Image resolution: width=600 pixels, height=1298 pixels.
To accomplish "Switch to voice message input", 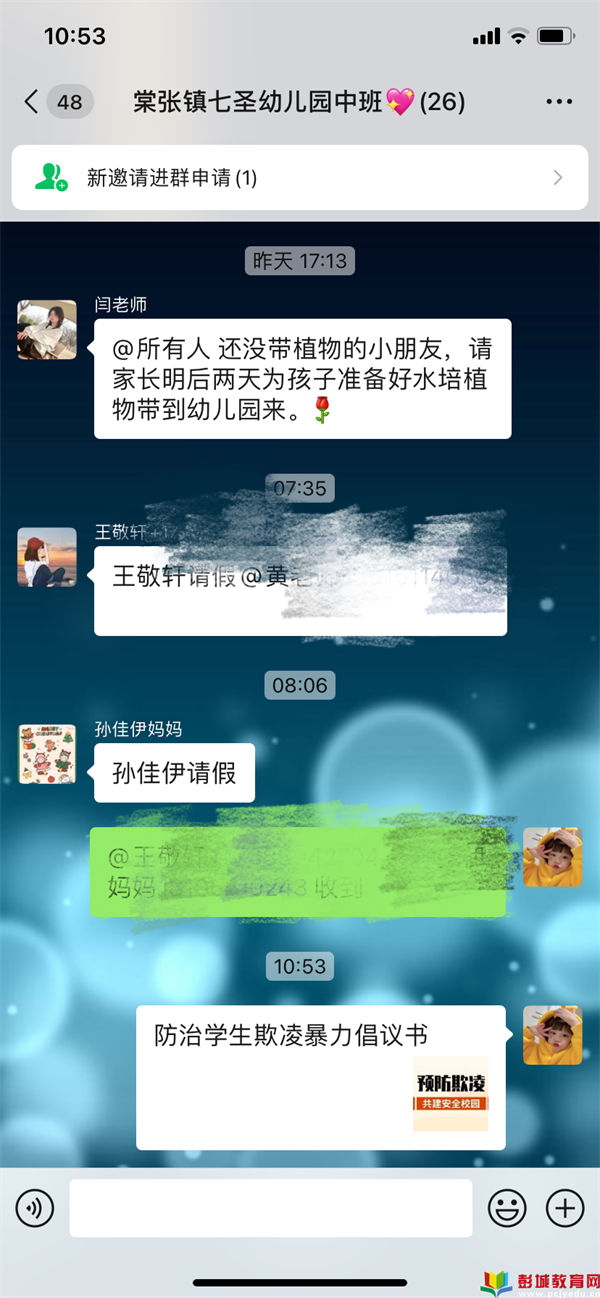I will point(35,1208).
